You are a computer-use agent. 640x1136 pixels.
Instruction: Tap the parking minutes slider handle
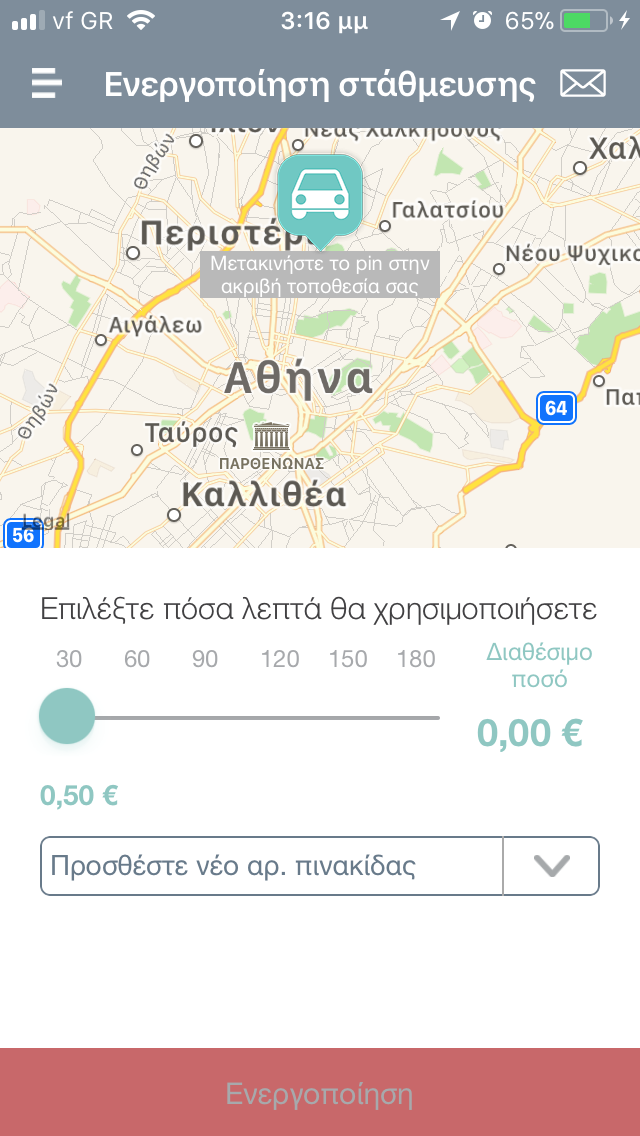coord(67,716)
